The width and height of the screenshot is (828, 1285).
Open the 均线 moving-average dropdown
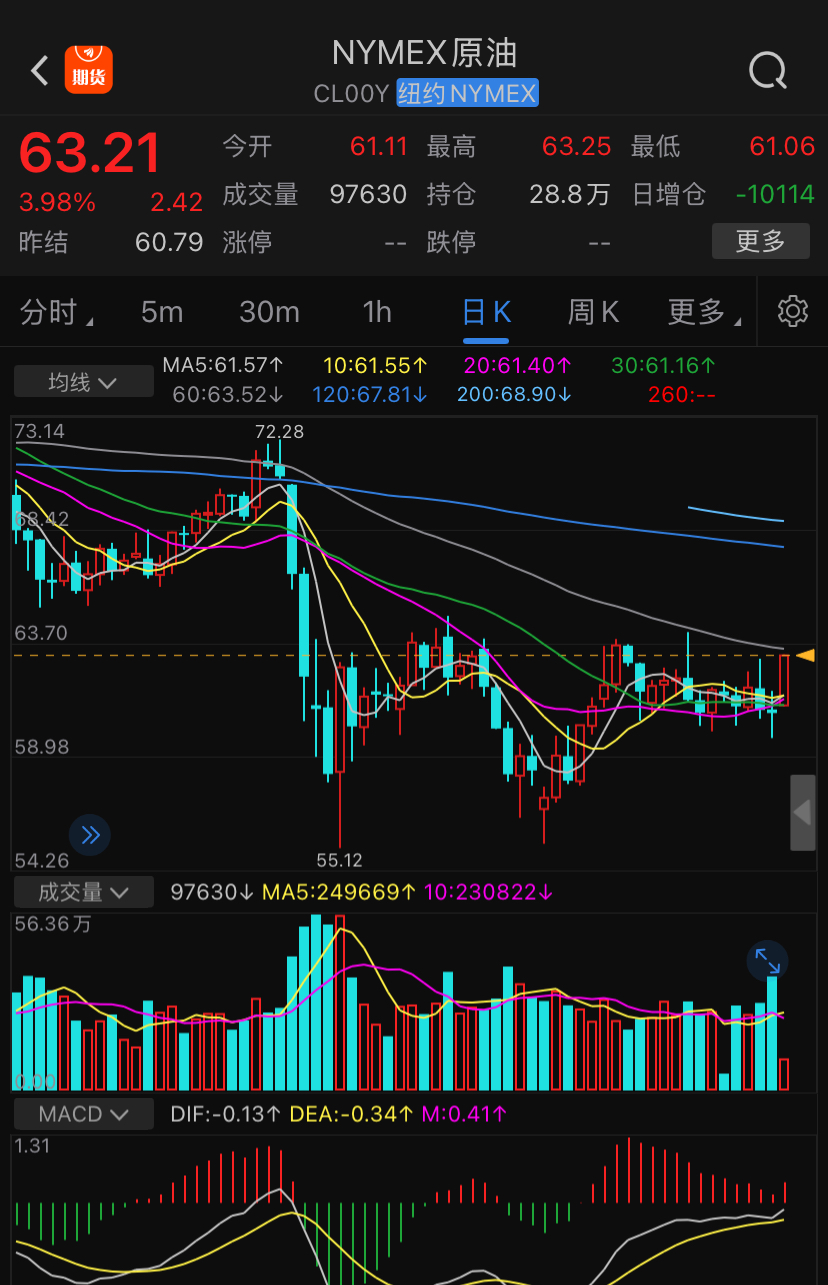[x=83, y=381]
